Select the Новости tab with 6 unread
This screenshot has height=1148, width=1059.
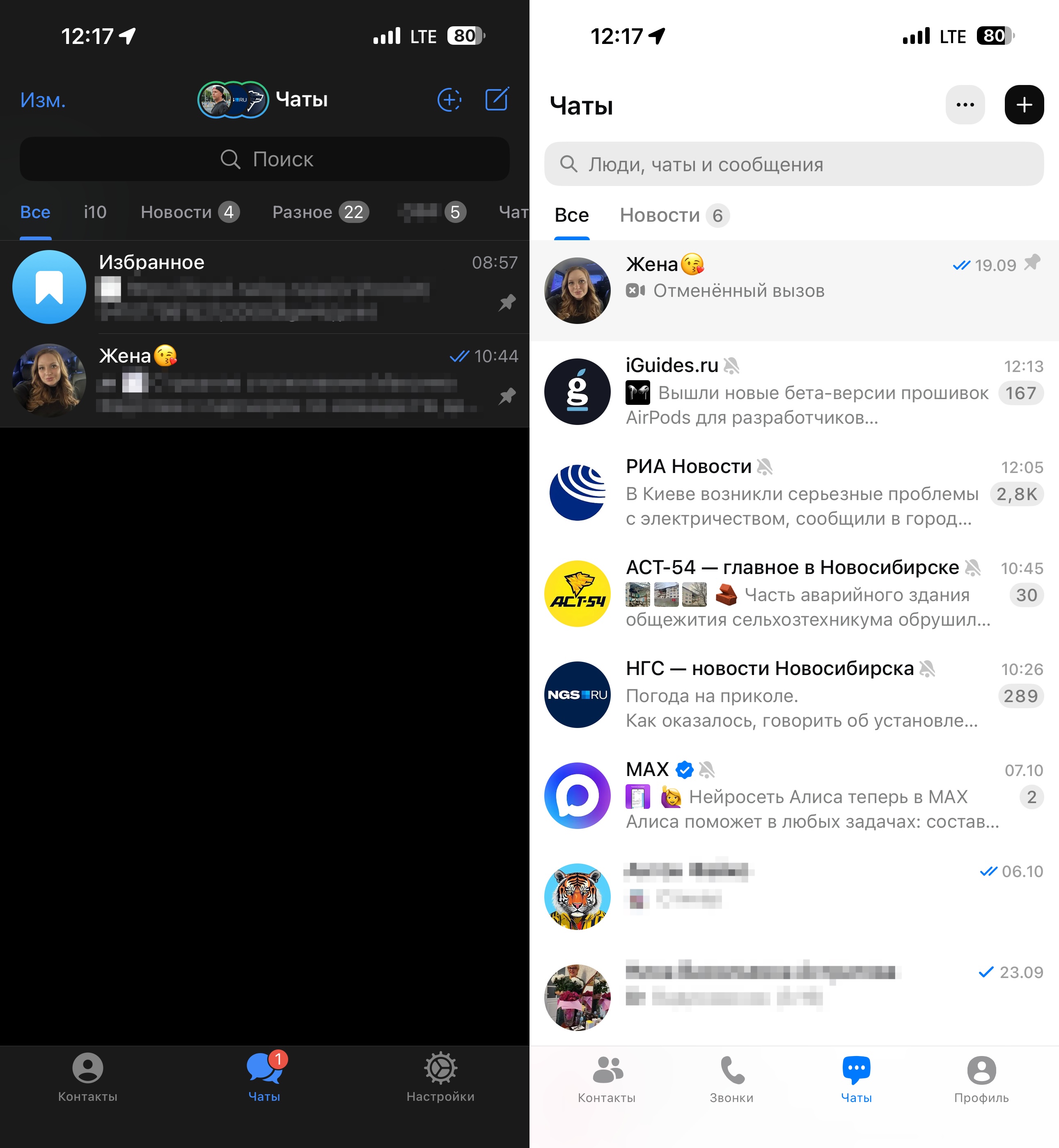[673, 216]
